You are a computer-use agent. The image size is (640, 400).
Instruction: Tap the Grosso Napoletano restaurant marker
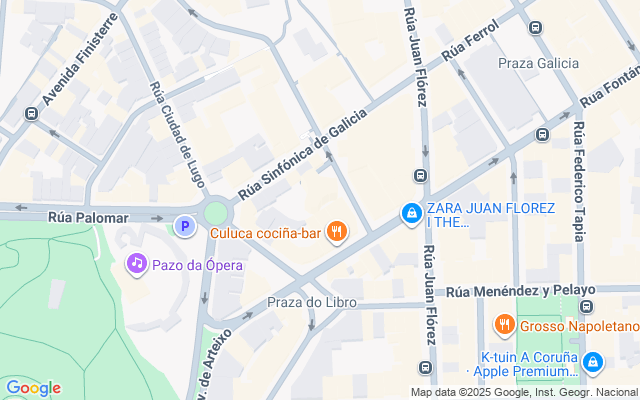coord(504,325)
